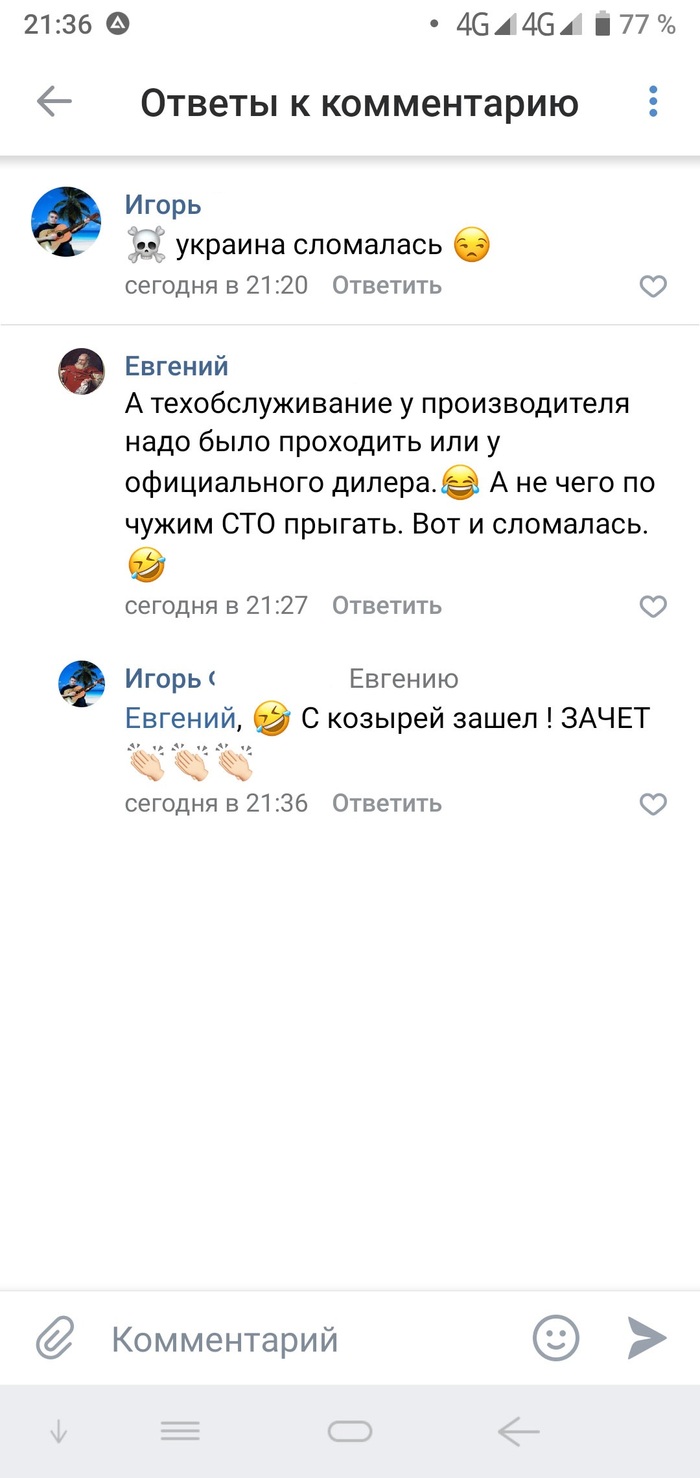
Task: Go back using the top arrow
Action: pos(54,101)
